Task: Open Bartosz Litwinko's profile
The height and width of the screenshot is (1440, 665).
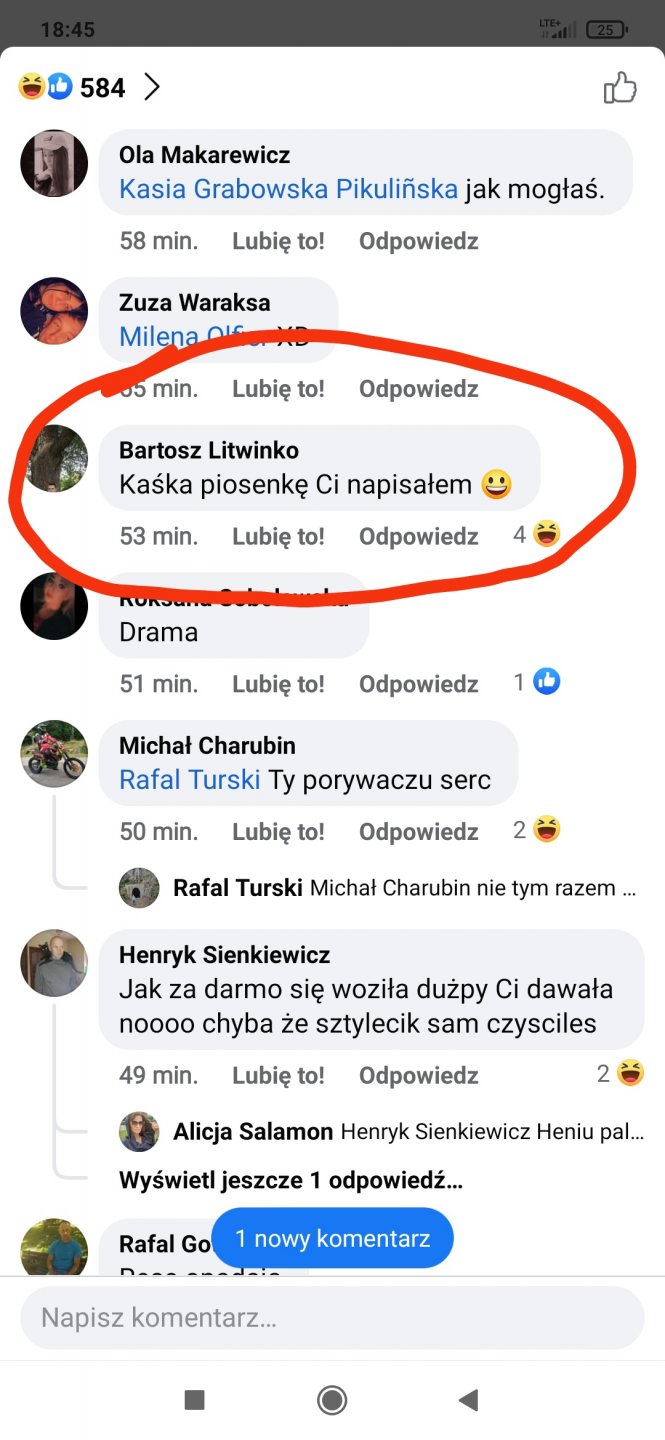Action: pos(208,450)
